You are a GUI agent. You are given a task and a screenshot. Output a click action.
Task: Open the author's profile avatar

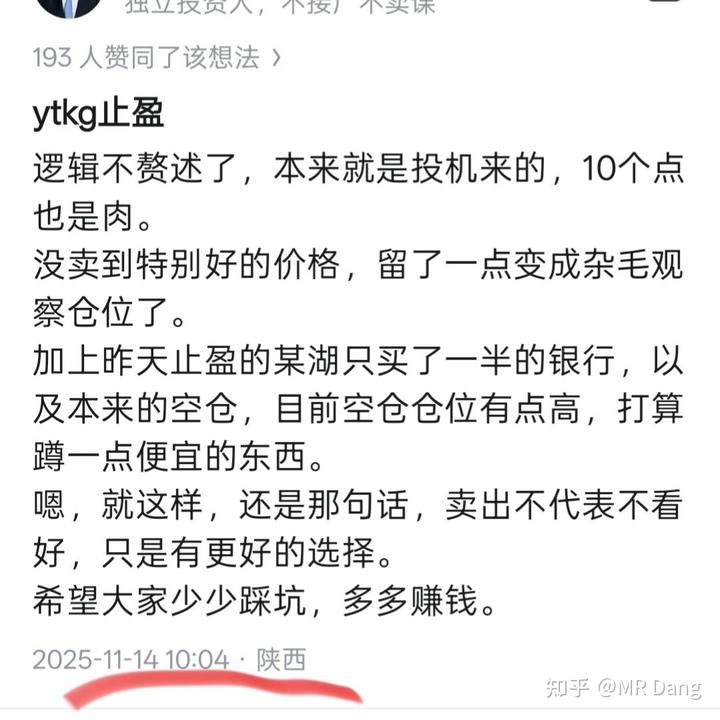(x=70, y=8)
